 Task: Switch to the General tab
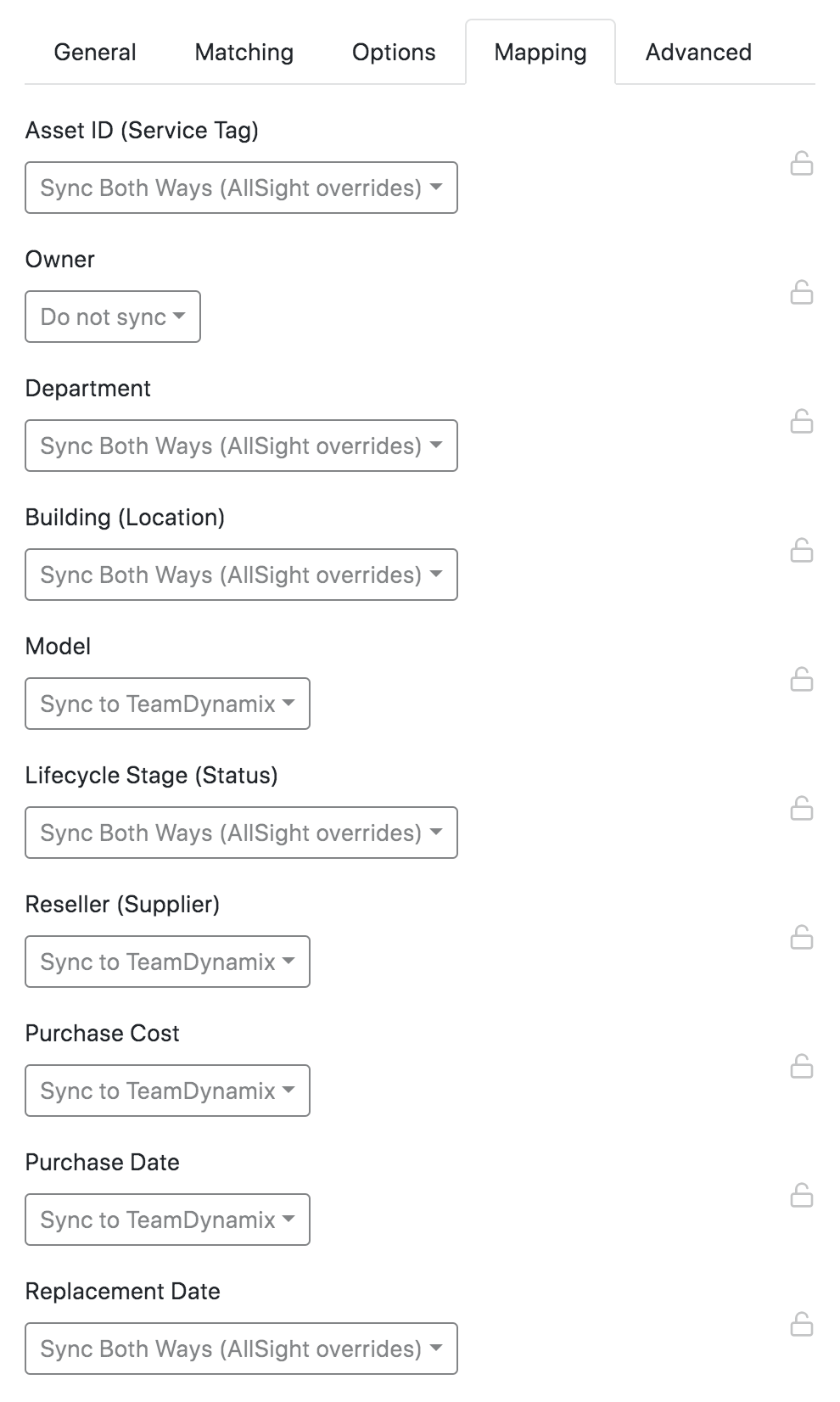coord(94,52)
